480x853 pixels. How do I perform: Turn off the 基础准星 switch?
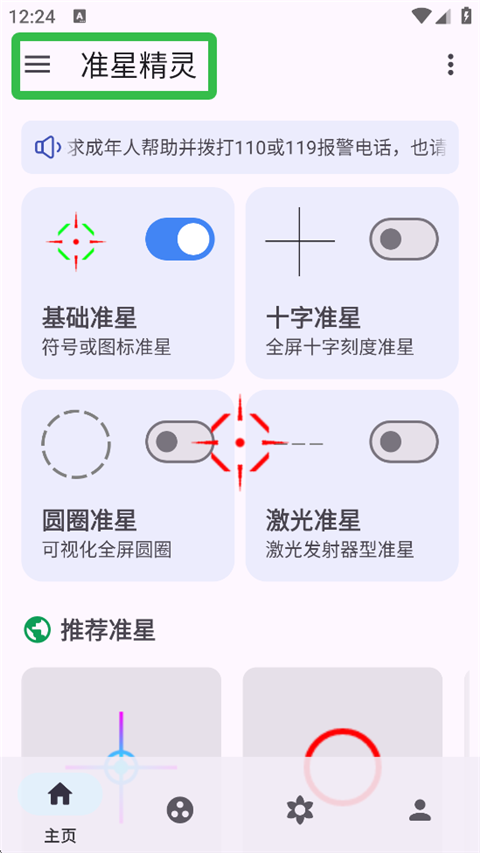180,239
